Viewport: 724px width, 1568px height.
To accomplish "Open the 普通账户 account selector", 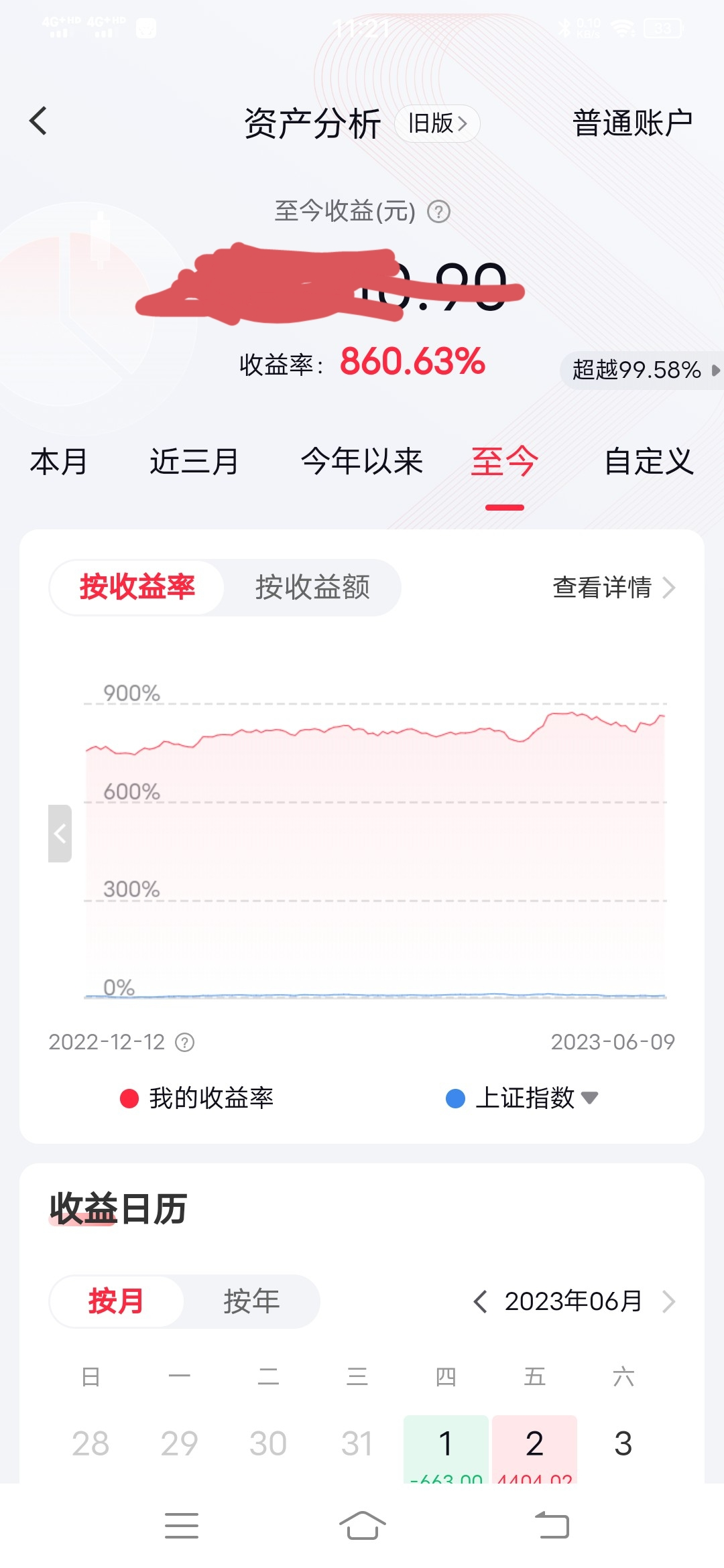I will point(631,123).
